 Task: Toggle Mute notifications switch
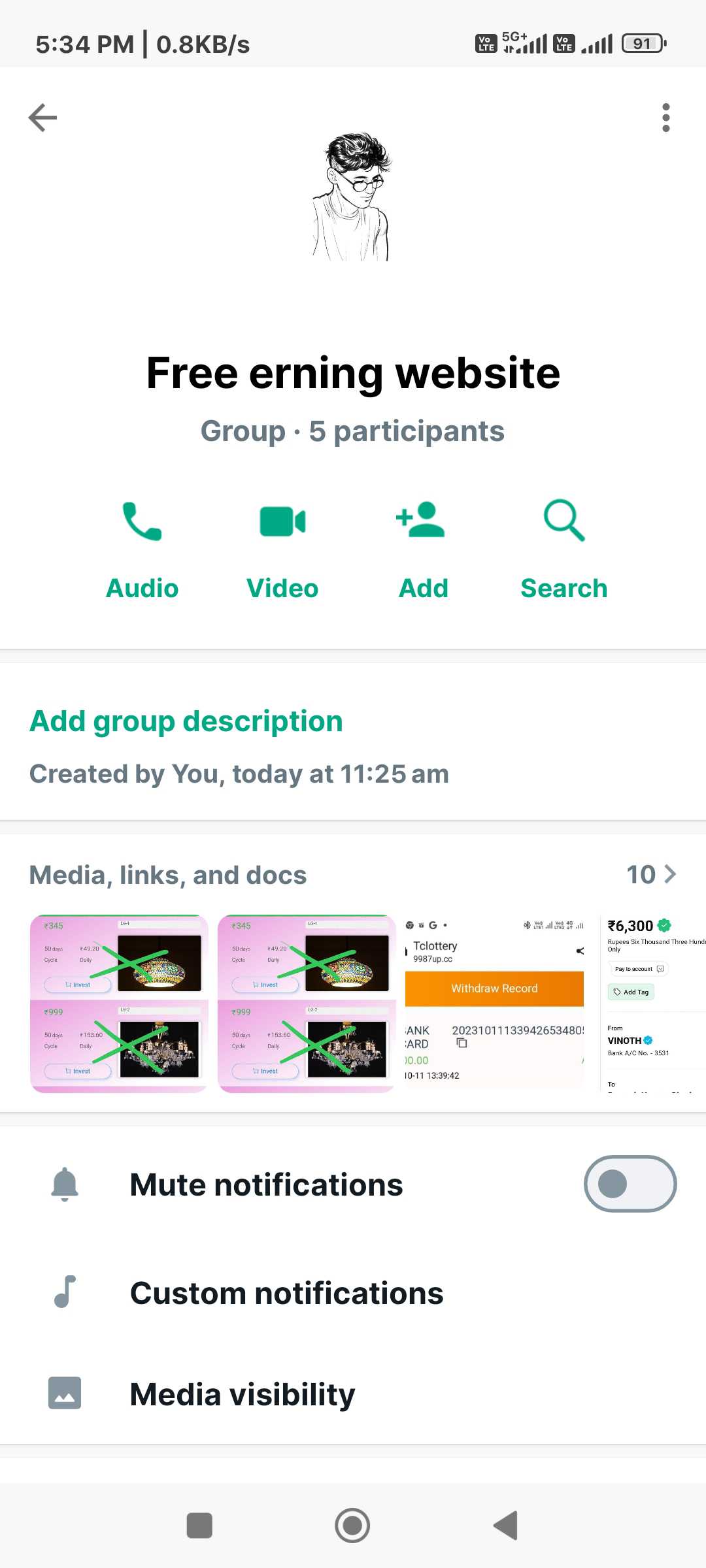pos(630,1184)
